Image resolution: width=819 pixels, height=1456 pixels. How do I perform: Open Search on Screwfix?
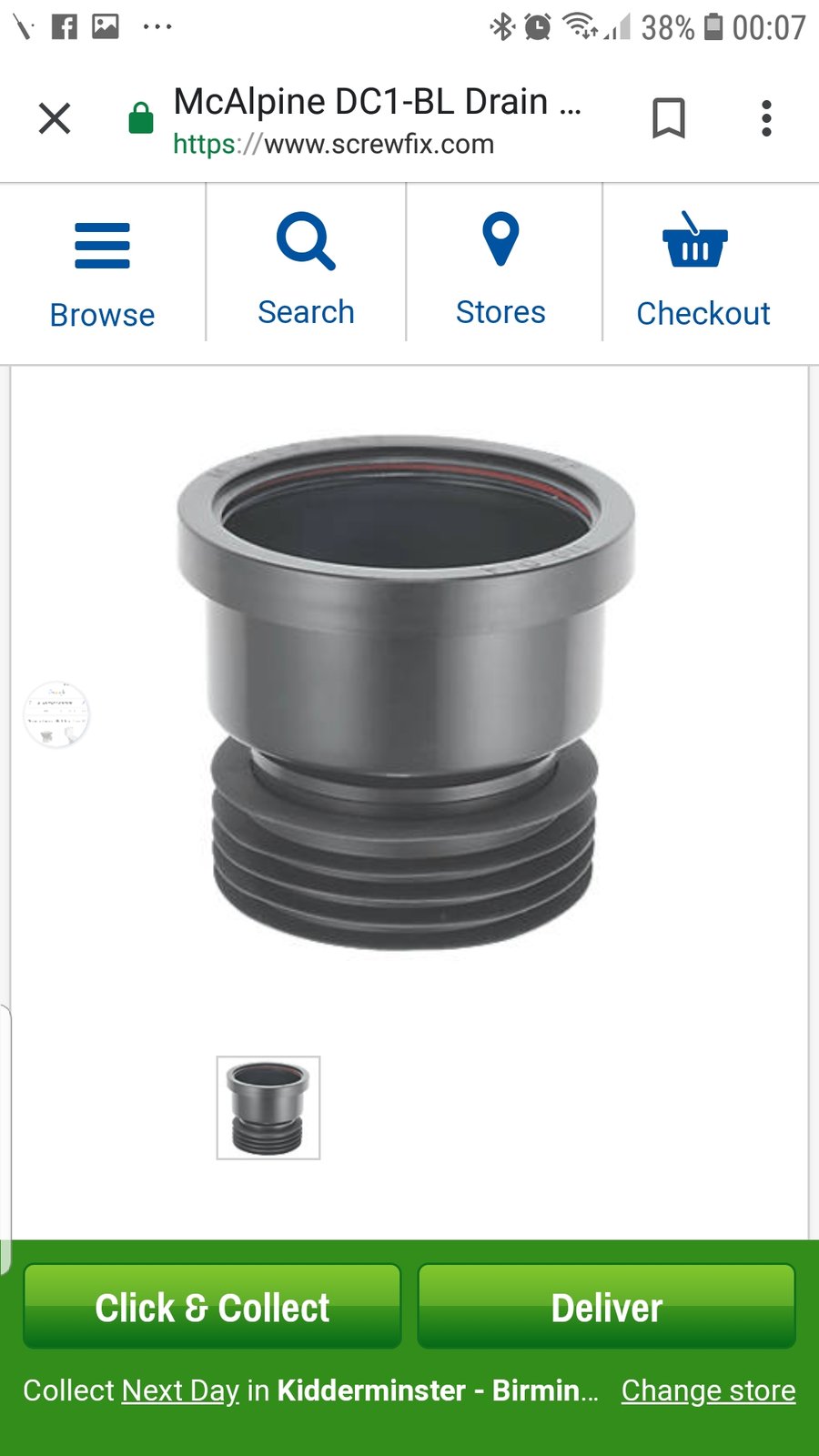[x=306, y=269]
